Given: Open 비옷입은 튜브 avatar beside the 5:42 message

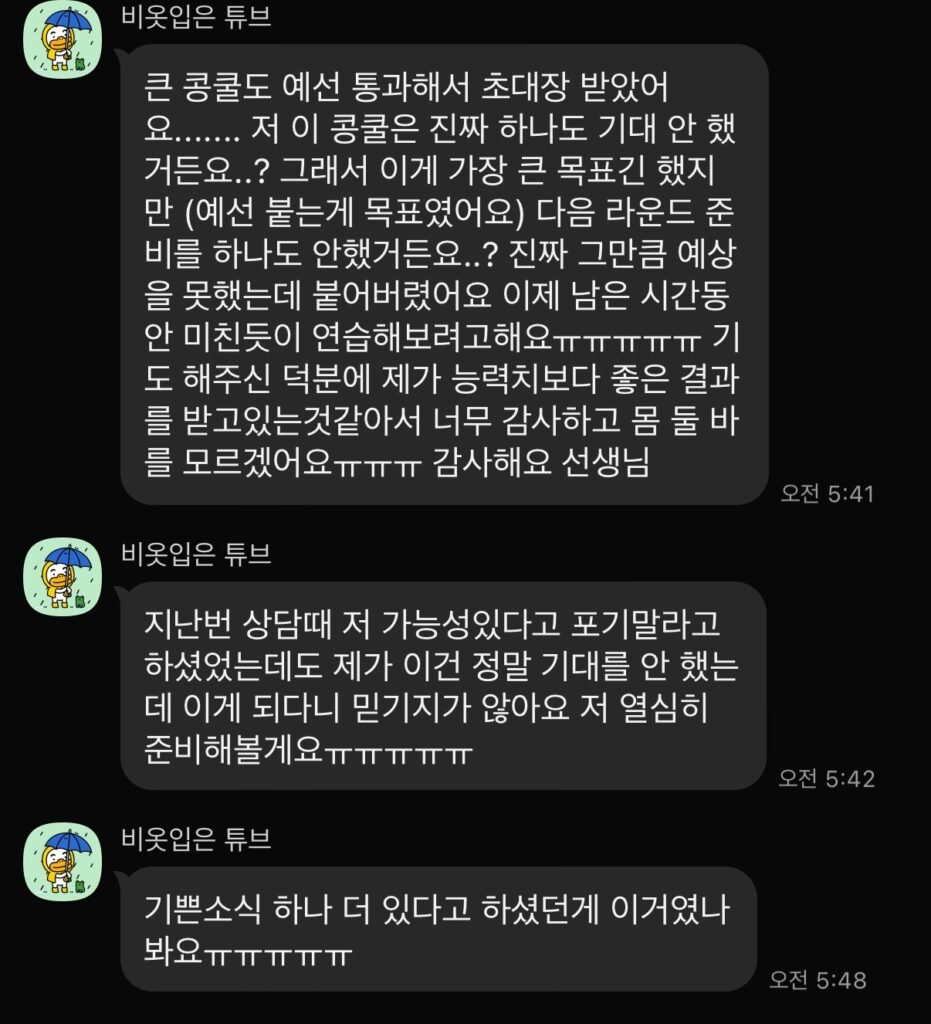Looking at the screenshot, I should (x=63, y=575).
